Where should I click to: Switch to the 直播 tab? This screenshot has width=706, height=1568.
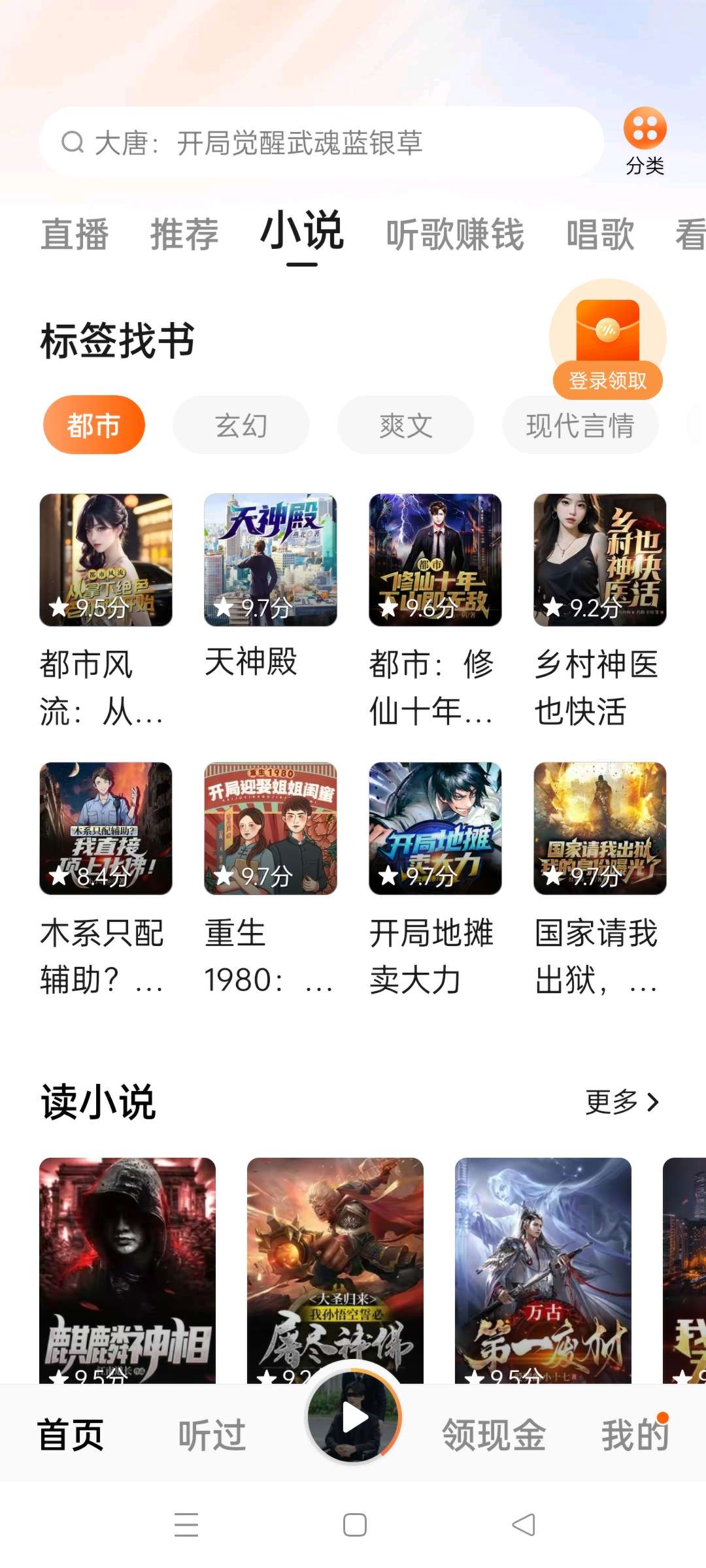point(75,235)
